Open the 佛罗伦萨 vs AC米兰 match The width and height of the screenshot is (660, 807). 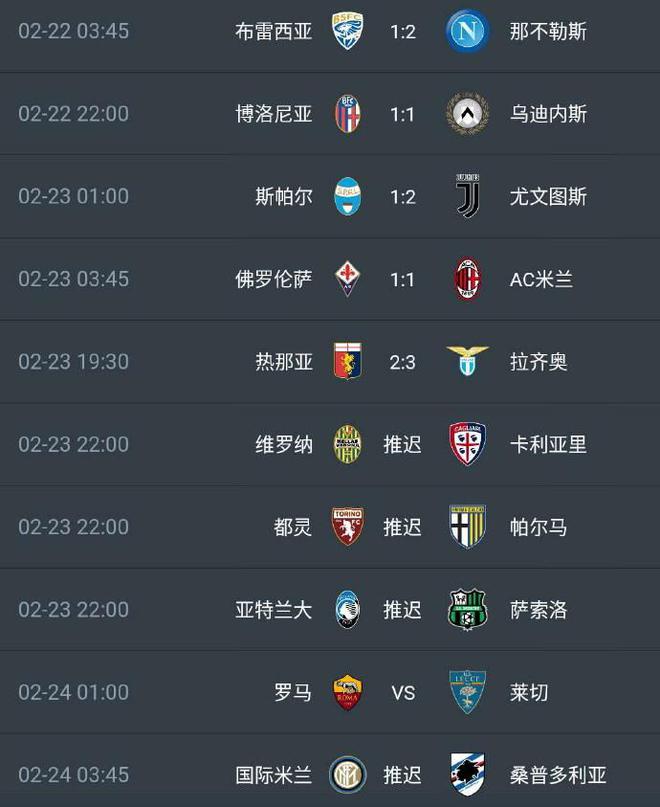pyautogui.click(x=402, y=279)
